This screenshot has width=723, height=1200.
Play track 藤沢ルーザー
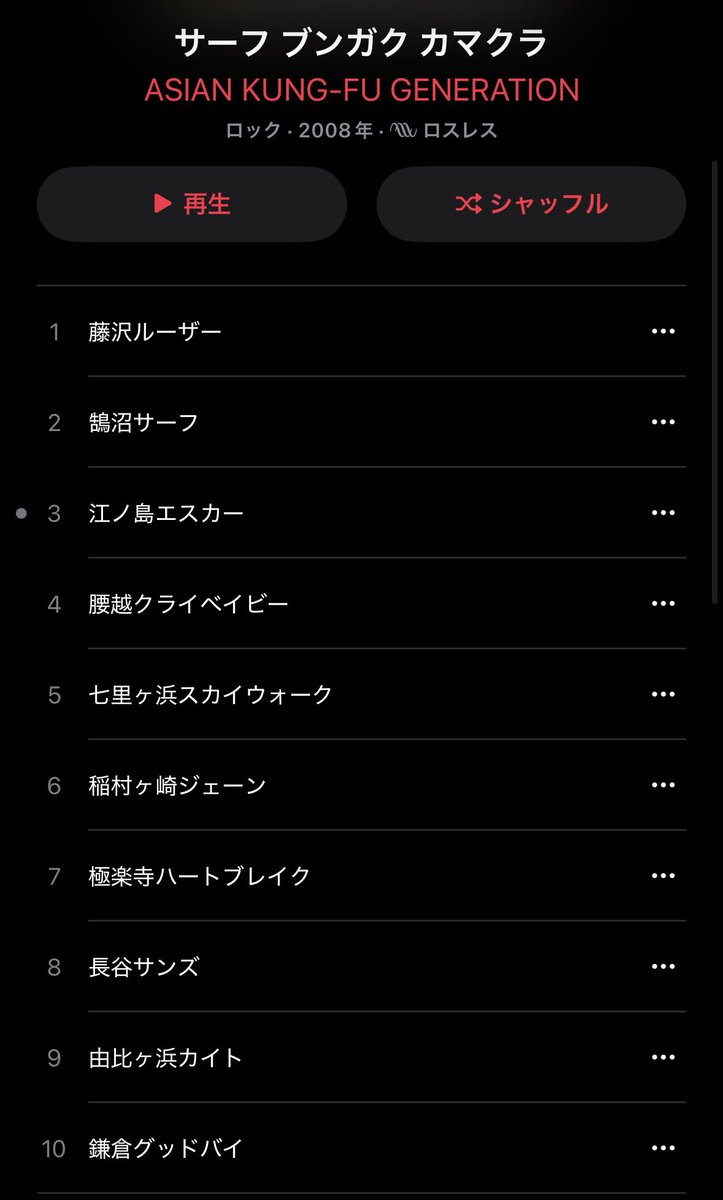pyautogui.click(x=361, y=332)
